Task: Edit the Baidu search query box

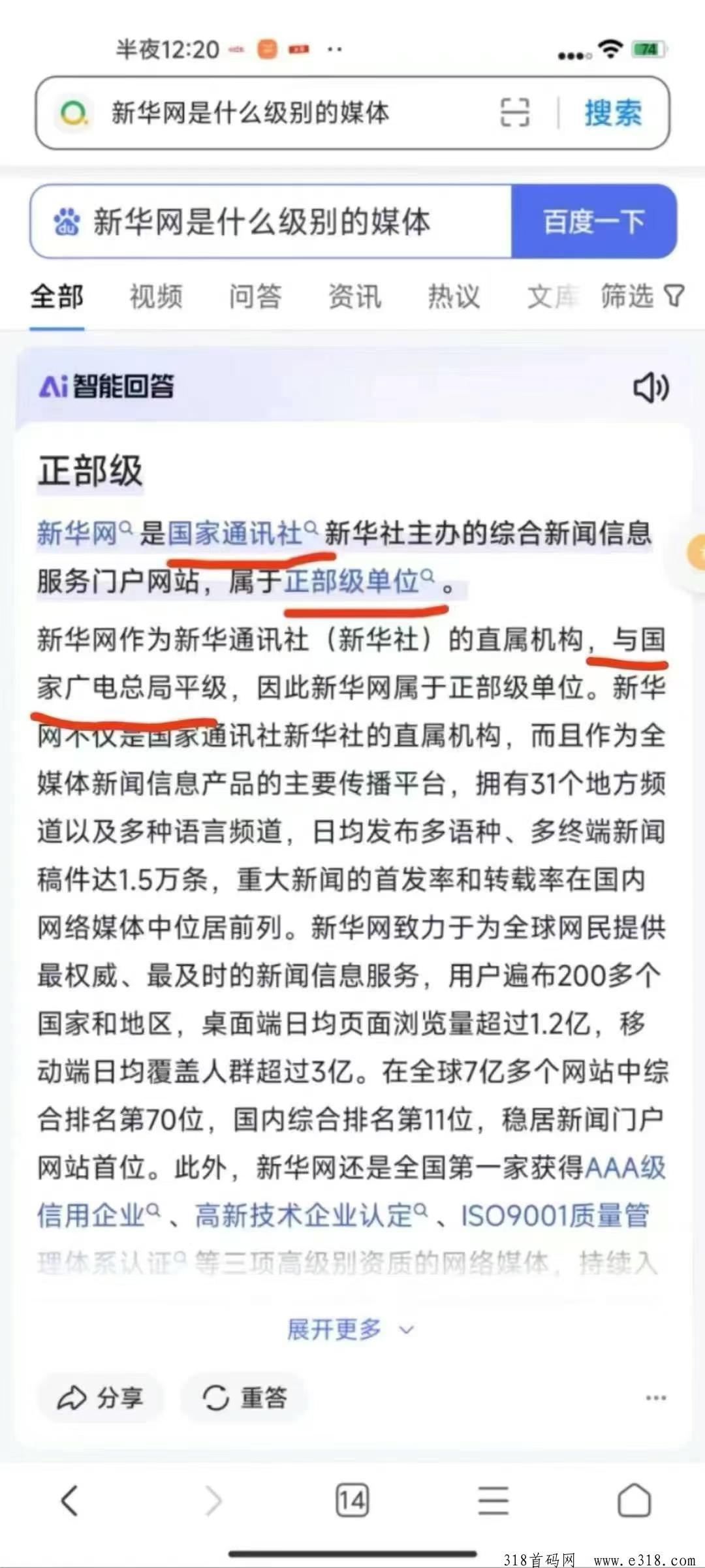Action: click(271, 221)
